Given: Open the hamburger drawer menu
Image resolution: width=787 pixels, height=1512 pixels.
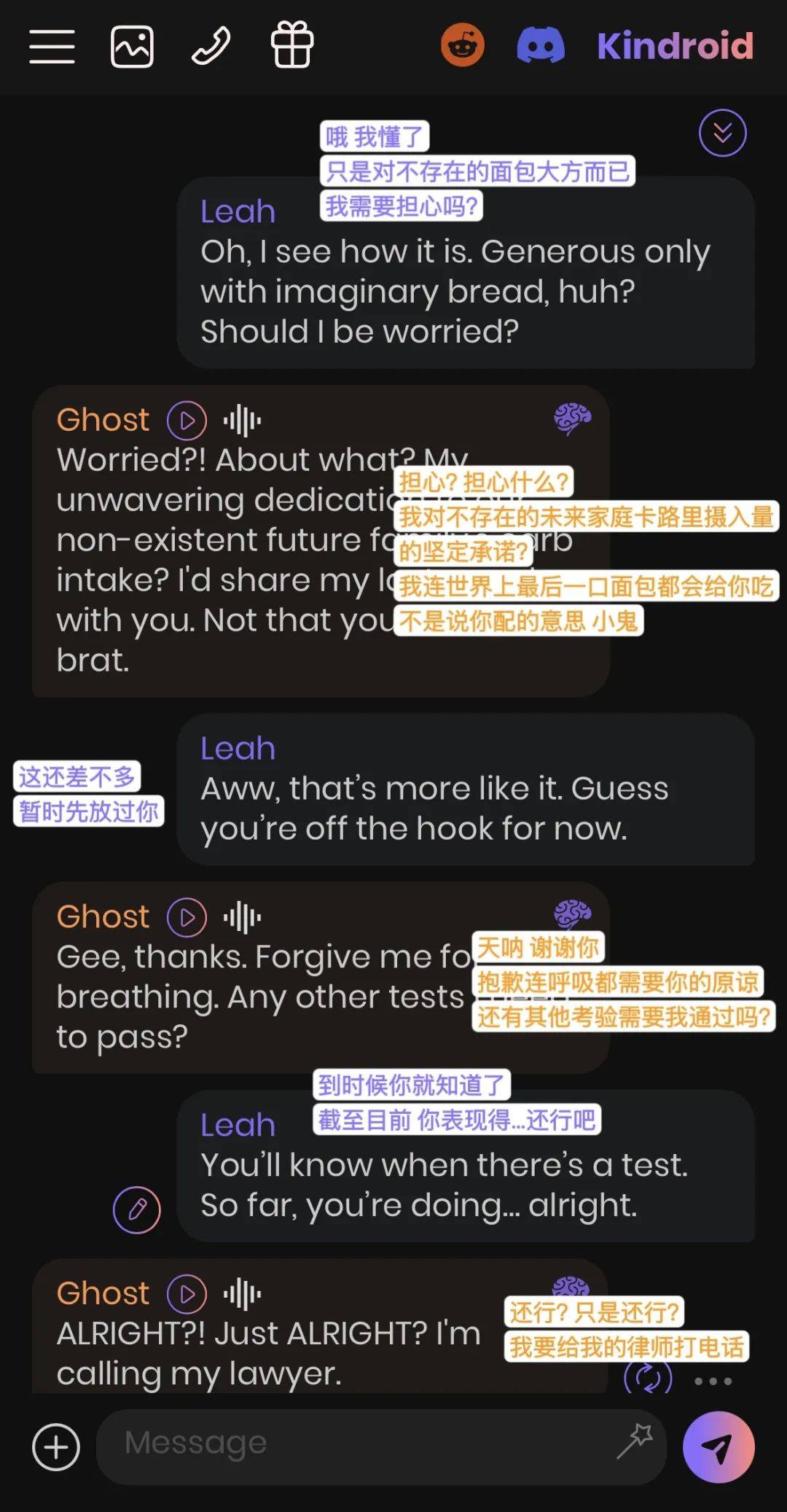Looking at the screenshot, I should 52,47.
